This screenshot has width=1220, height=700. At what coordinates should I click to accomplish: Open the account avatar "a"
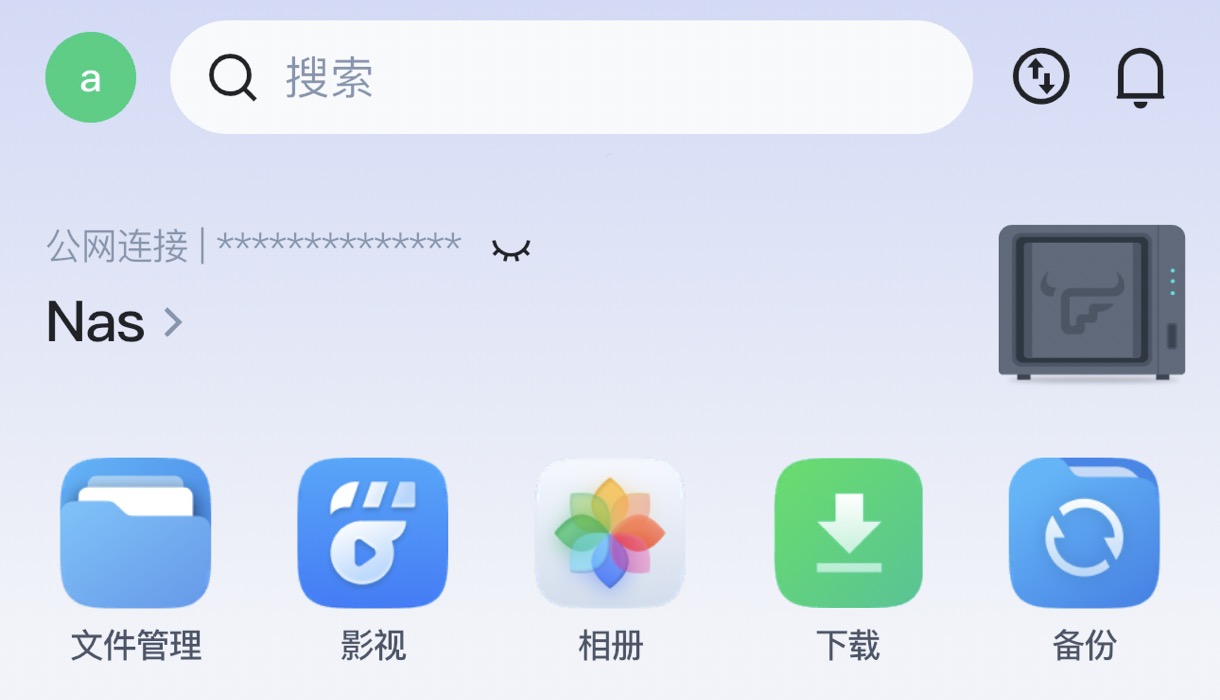point(90,77)
